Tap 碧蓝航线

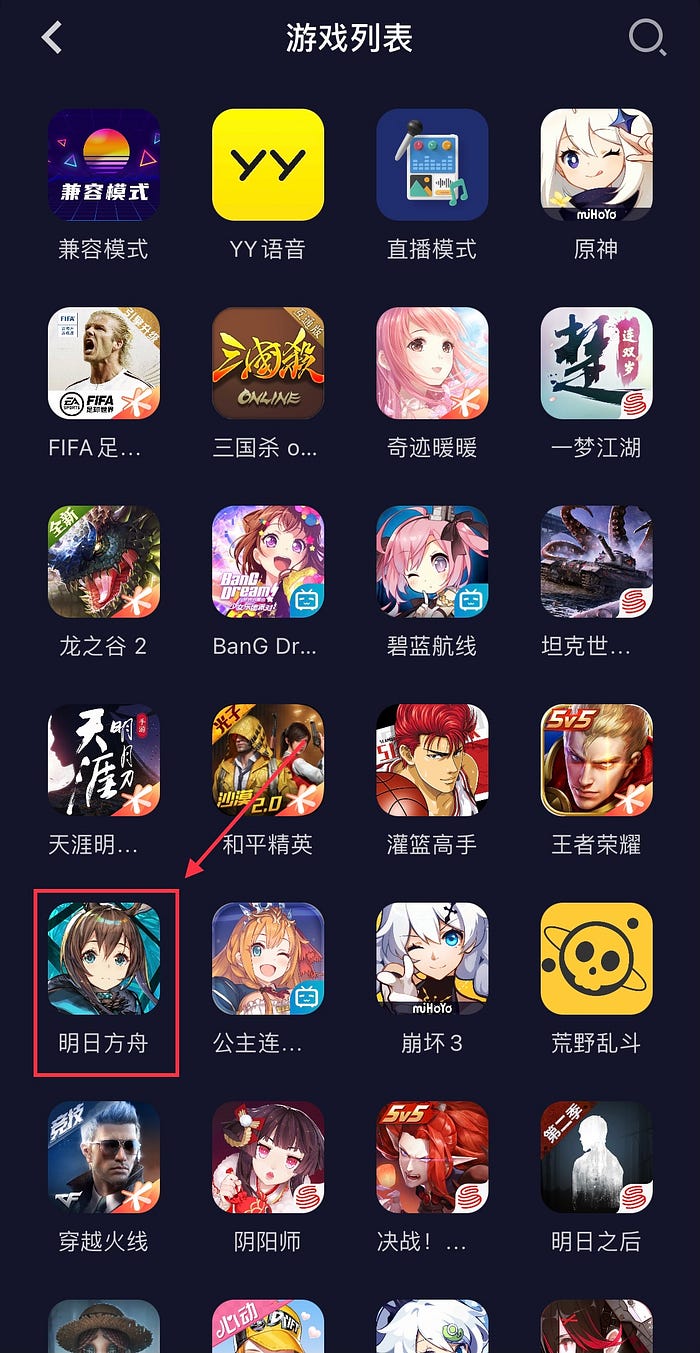(432, 561)
